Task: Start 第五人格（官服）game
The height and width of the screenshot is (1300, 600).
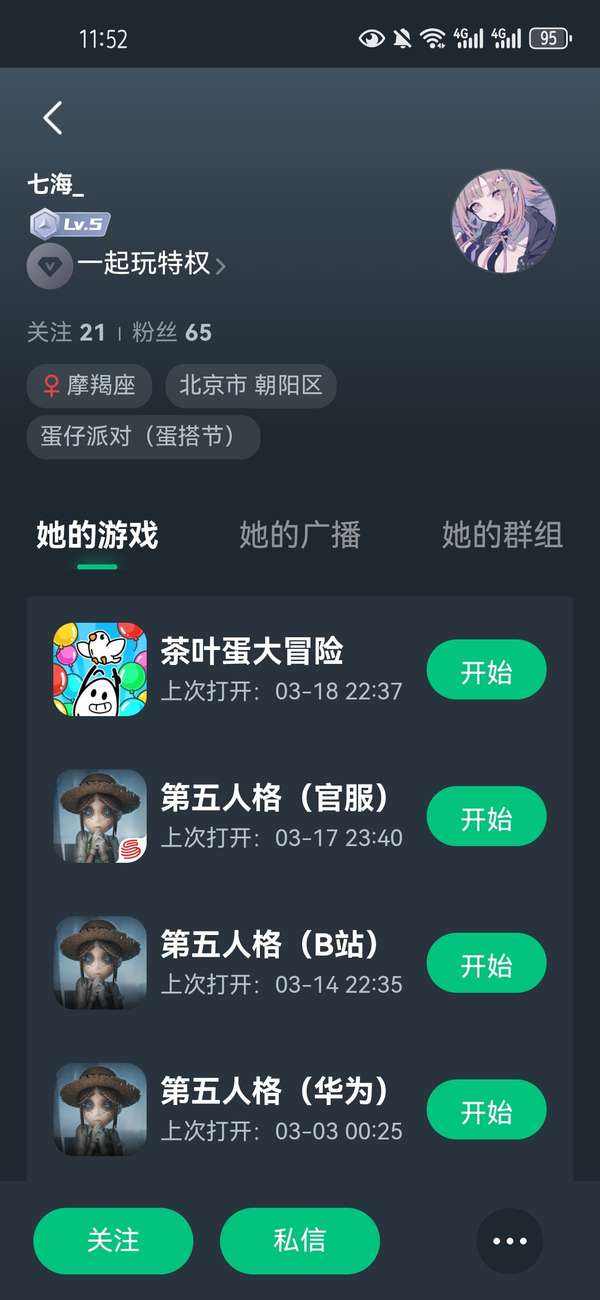Action: (486, 816)
